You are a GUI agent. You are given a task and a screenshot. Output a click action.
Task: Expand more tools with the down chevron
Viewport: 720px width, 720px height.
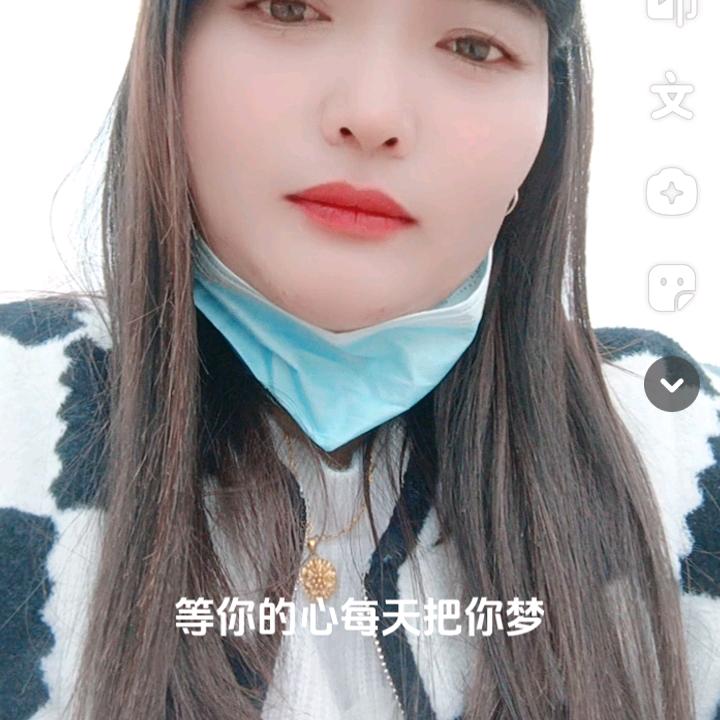pyautogui.click(x=671, y=384)
